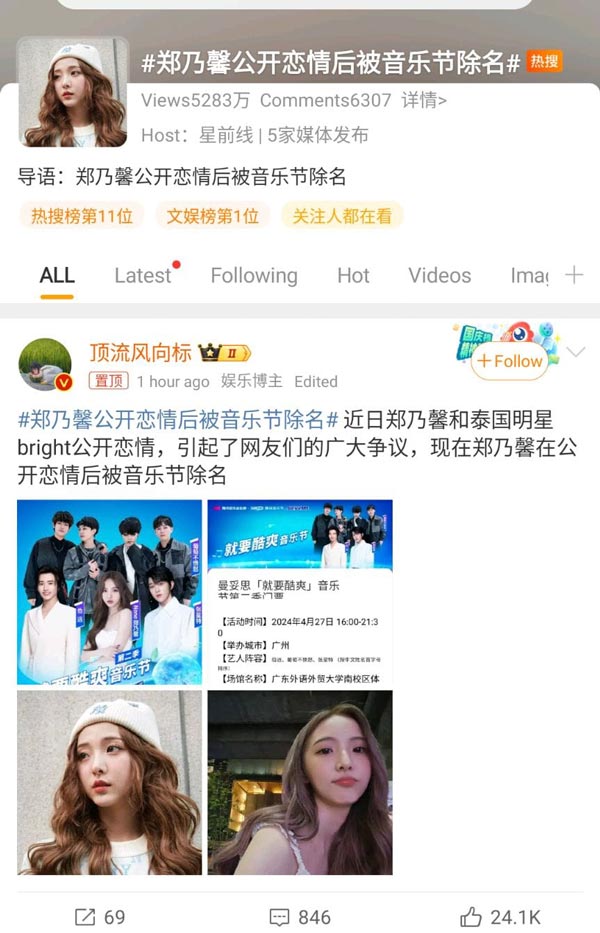Expand the post options chevron
This screenshot has height=933, width=600.
[576, 352]
